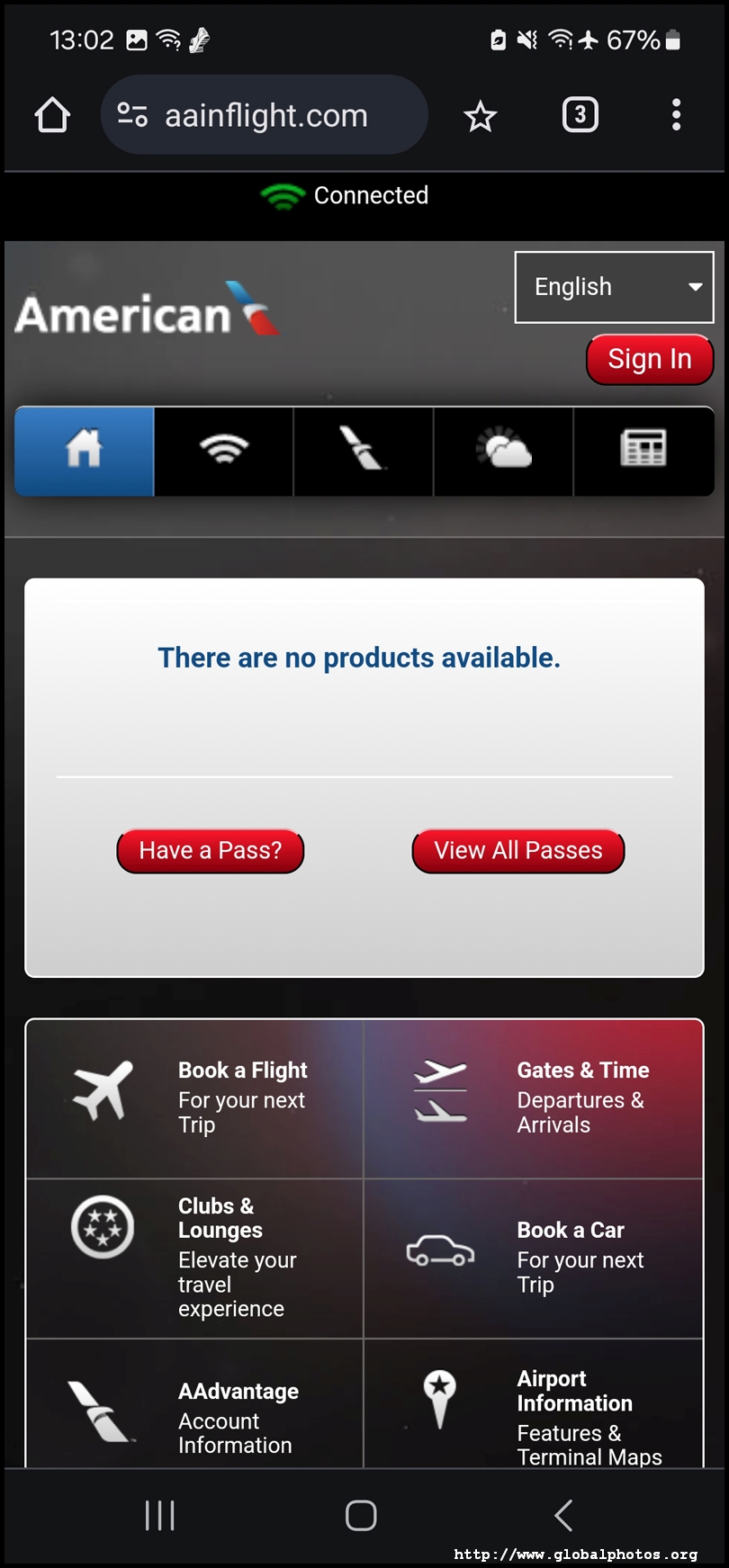Image resolution: width=729 pixels, height=1568 pixels.
Task: Tap the Sign In button
Action: [649, 359]
